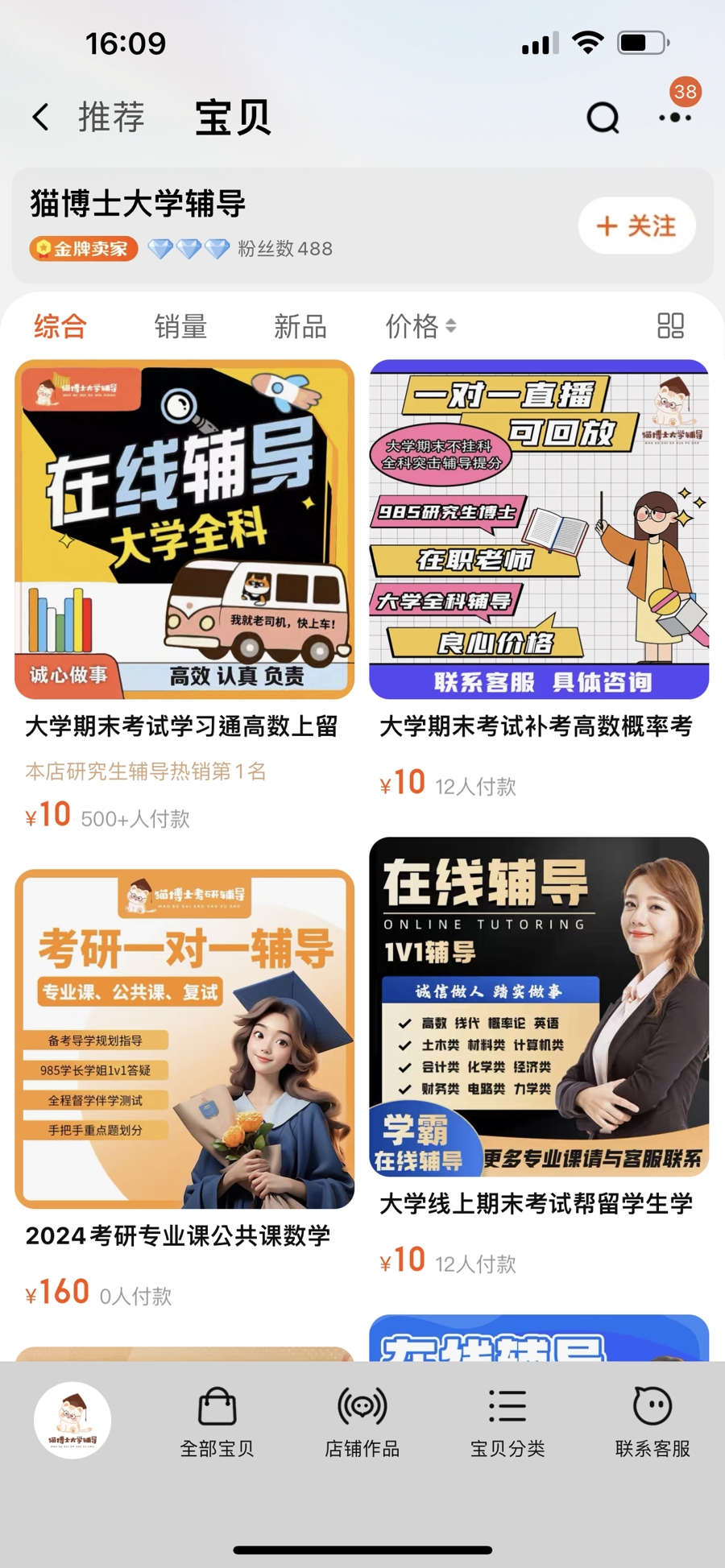Screen dimensions: 725x1568
Task: Toggle the grid layout view icon
Action: point(670,325)
